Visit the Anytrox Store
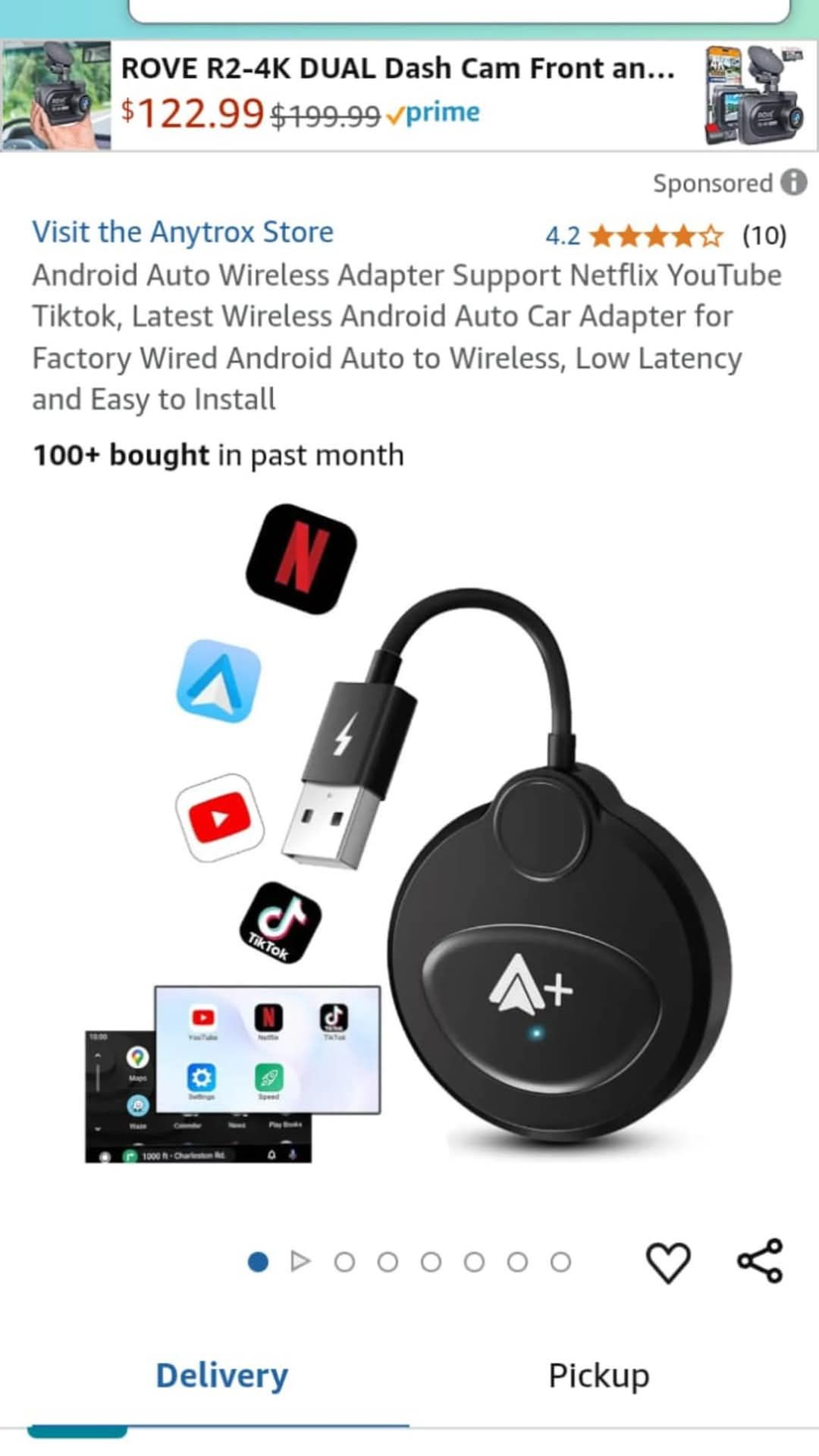 point(183,232)
